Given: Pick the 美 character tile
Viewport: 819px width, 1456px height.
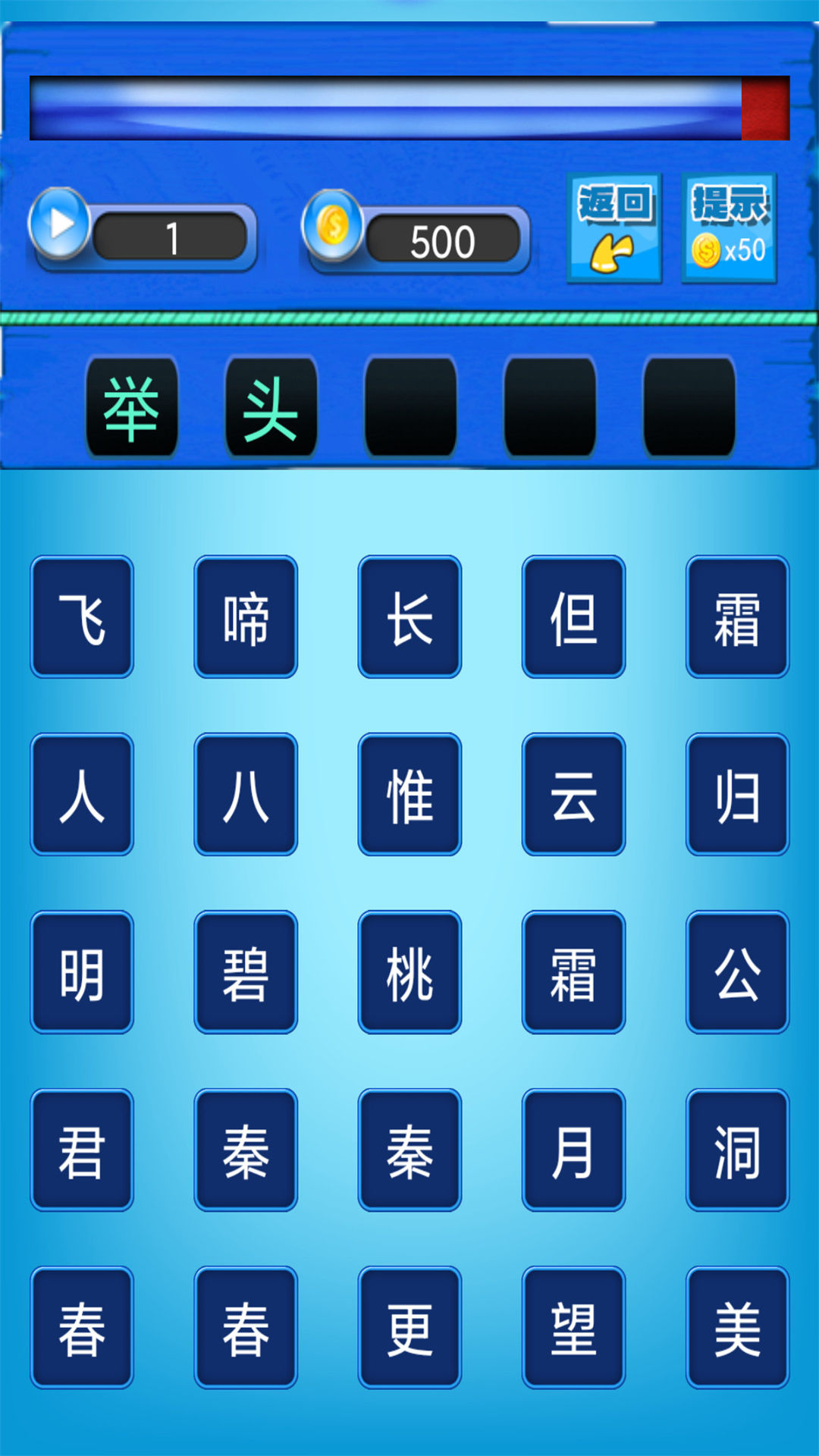Looking at the screenshot, I should click(x=737, y=1327).
